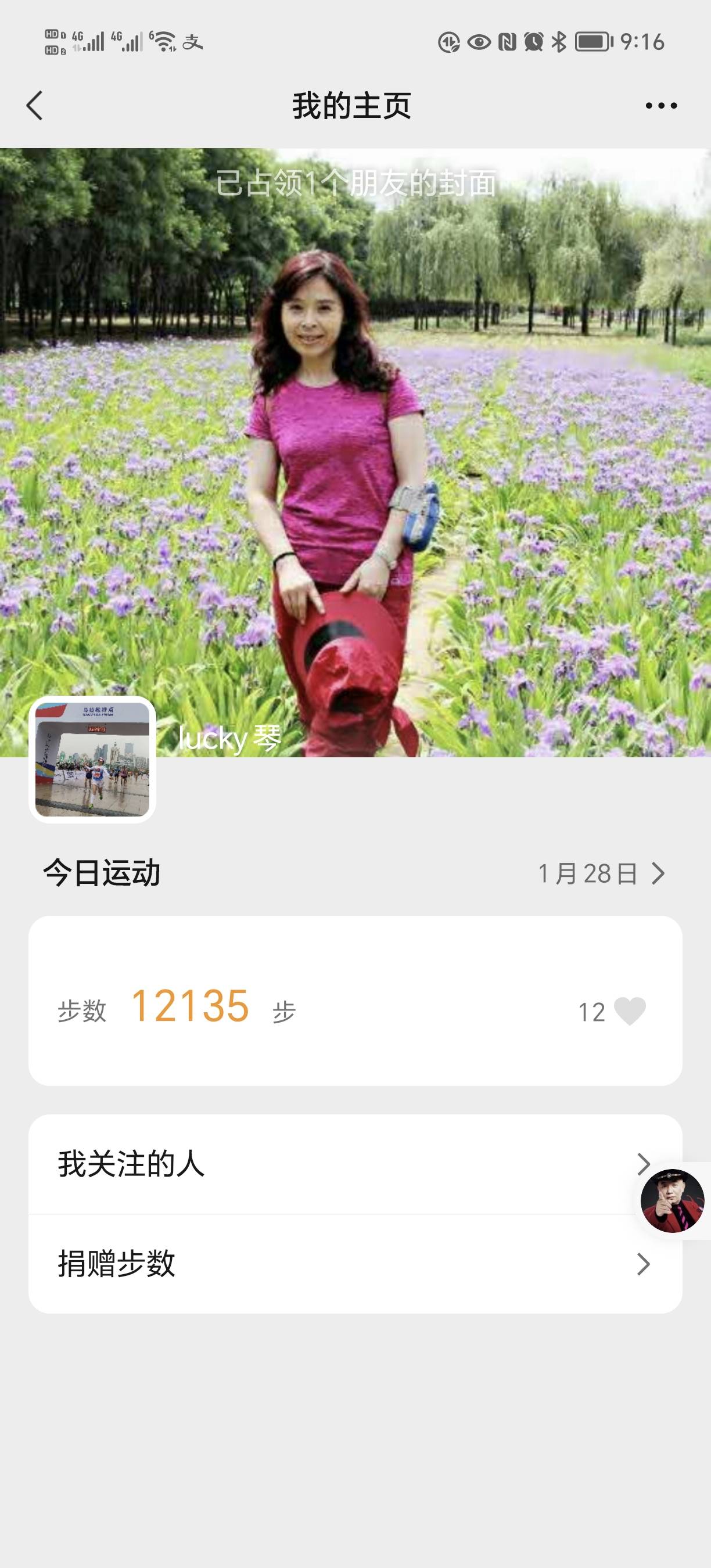Image resolution: width=711 pixels, height=1568 pixels.
Task: Like today's step count with the heart
Action: [x=630, y=1012]
